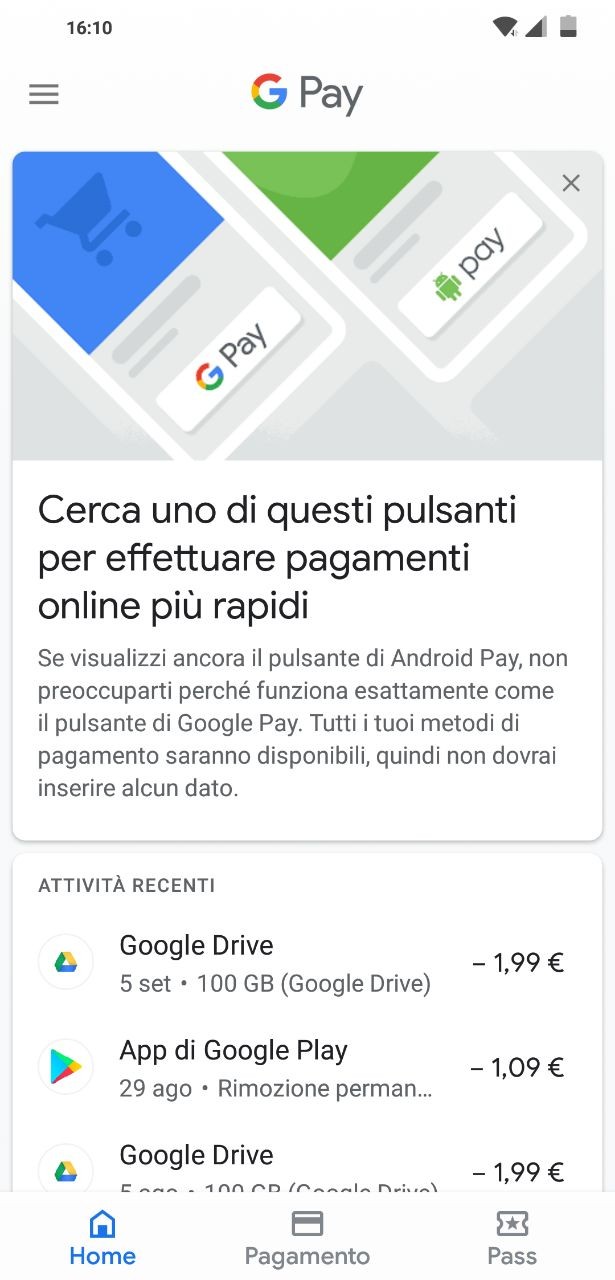This screenshot has width=615, height=1280.
Task: Open the hamburger drawer menu
Action: pos(44,95)
